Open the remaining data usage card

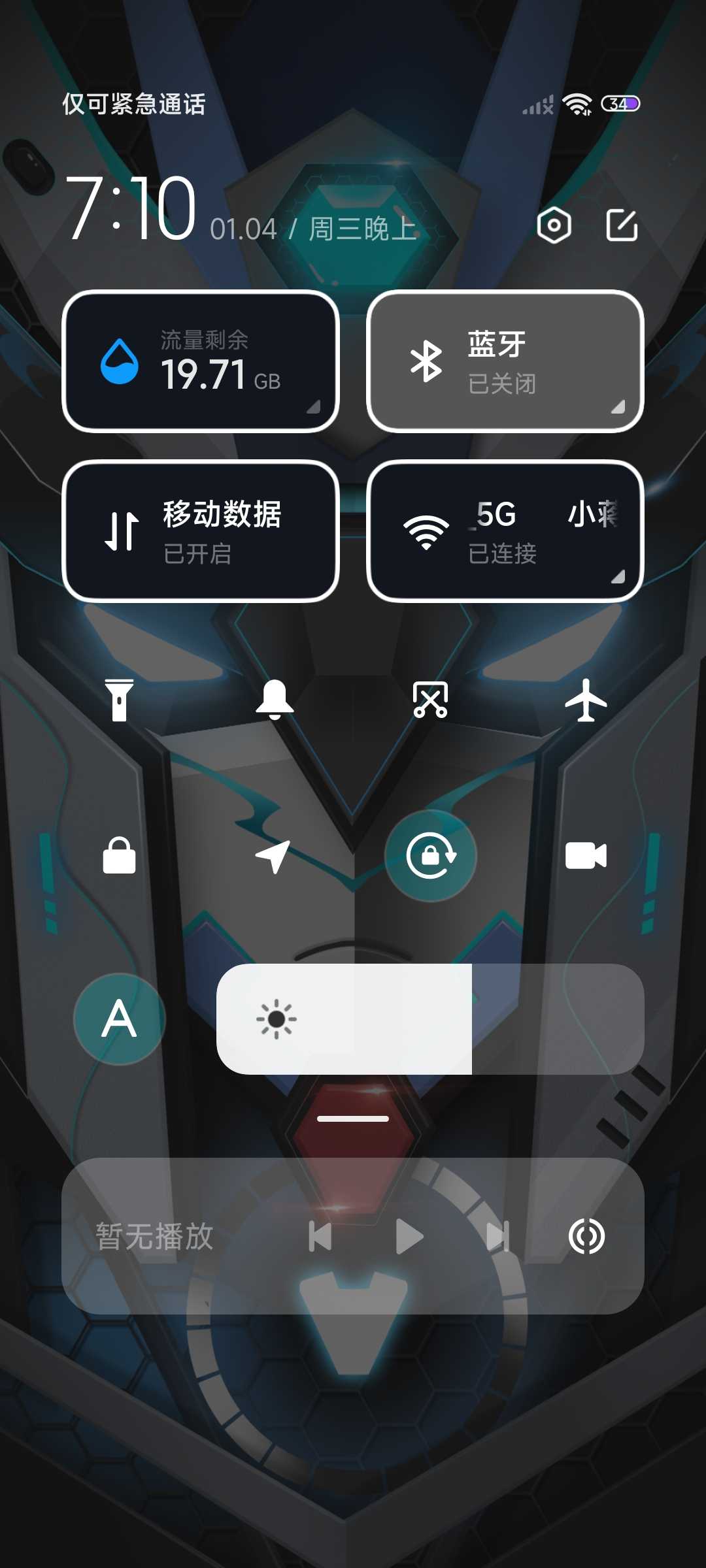click(x=201, y=361)
